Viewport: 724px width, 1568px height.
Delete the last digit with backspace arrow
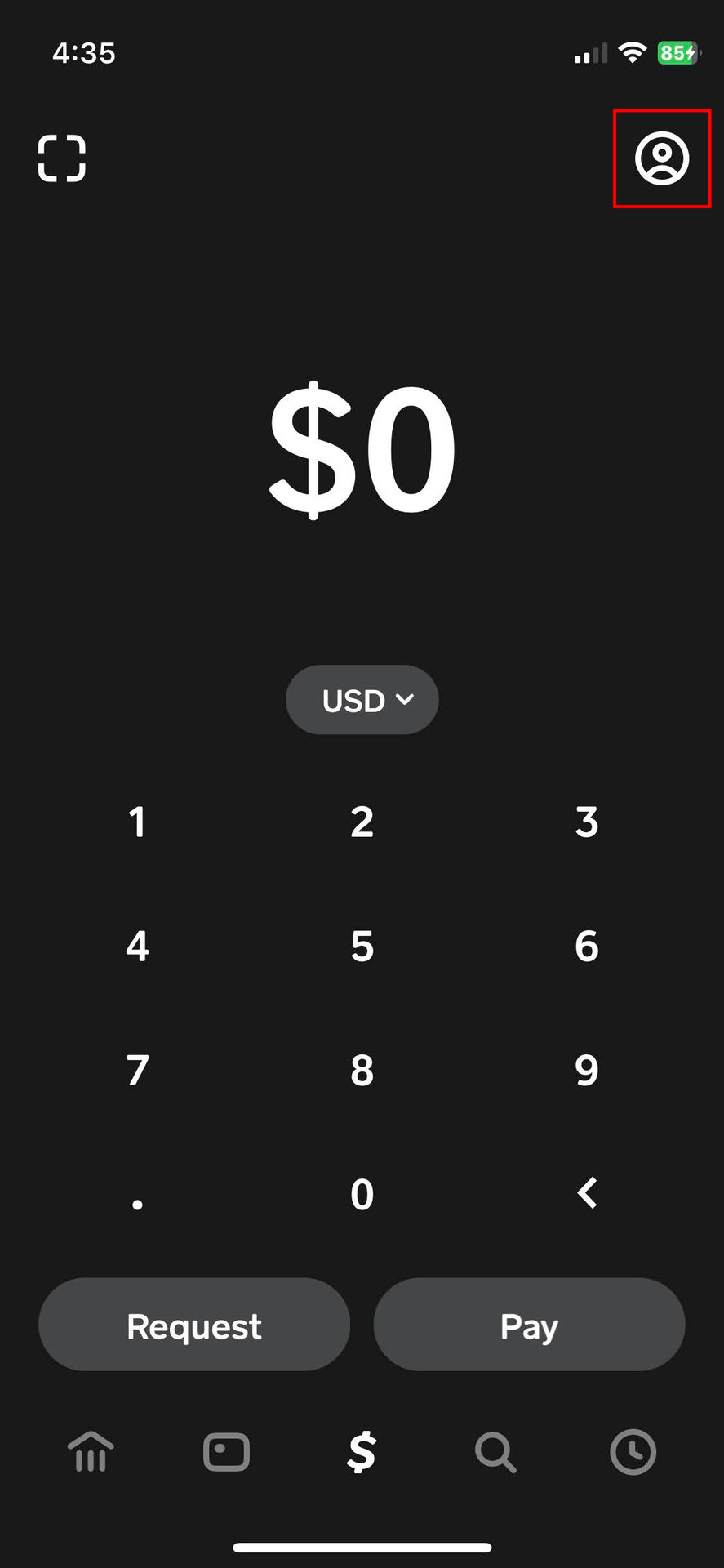pyautogui.click(x=586, y=1193)
